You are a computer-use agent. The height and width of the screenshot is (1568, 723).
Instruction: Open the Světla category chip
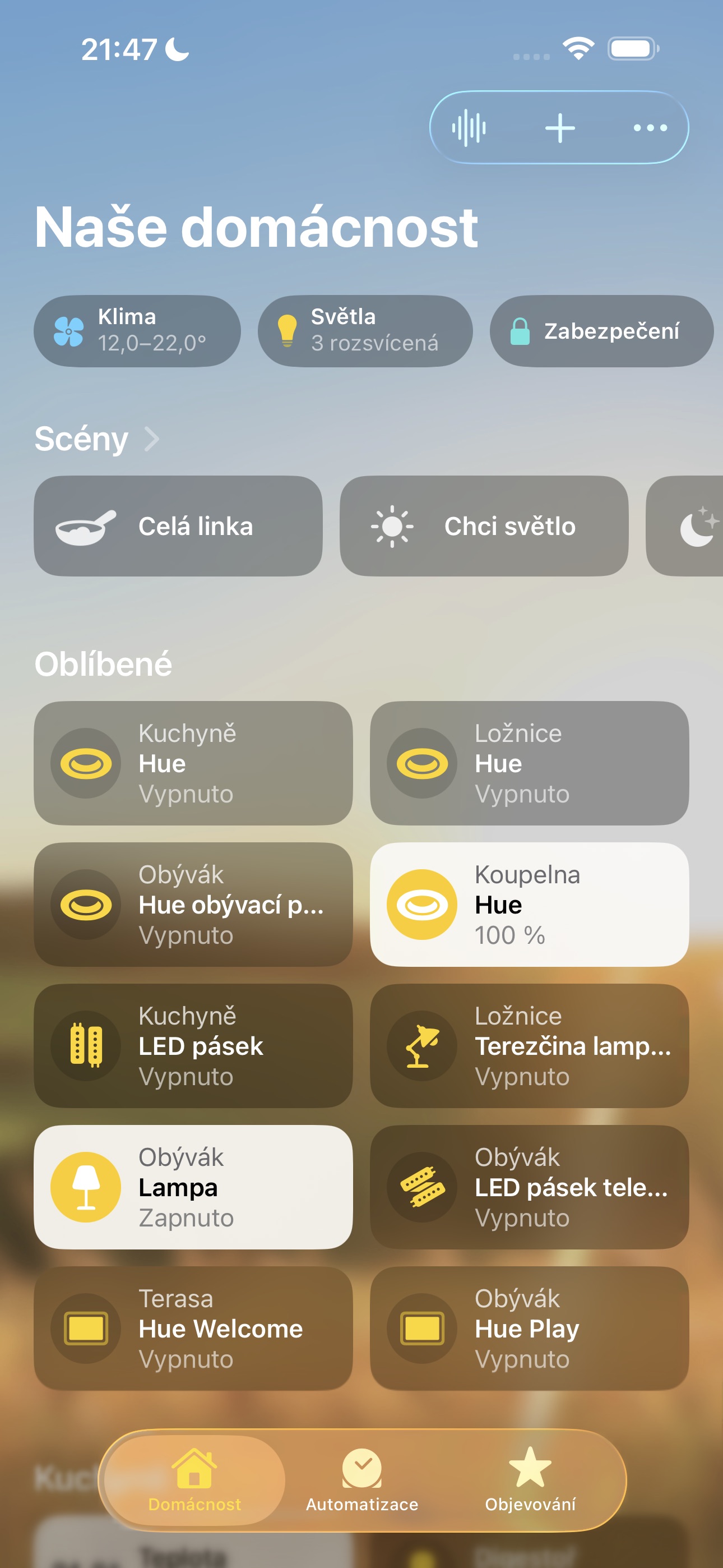click(365, 330)
